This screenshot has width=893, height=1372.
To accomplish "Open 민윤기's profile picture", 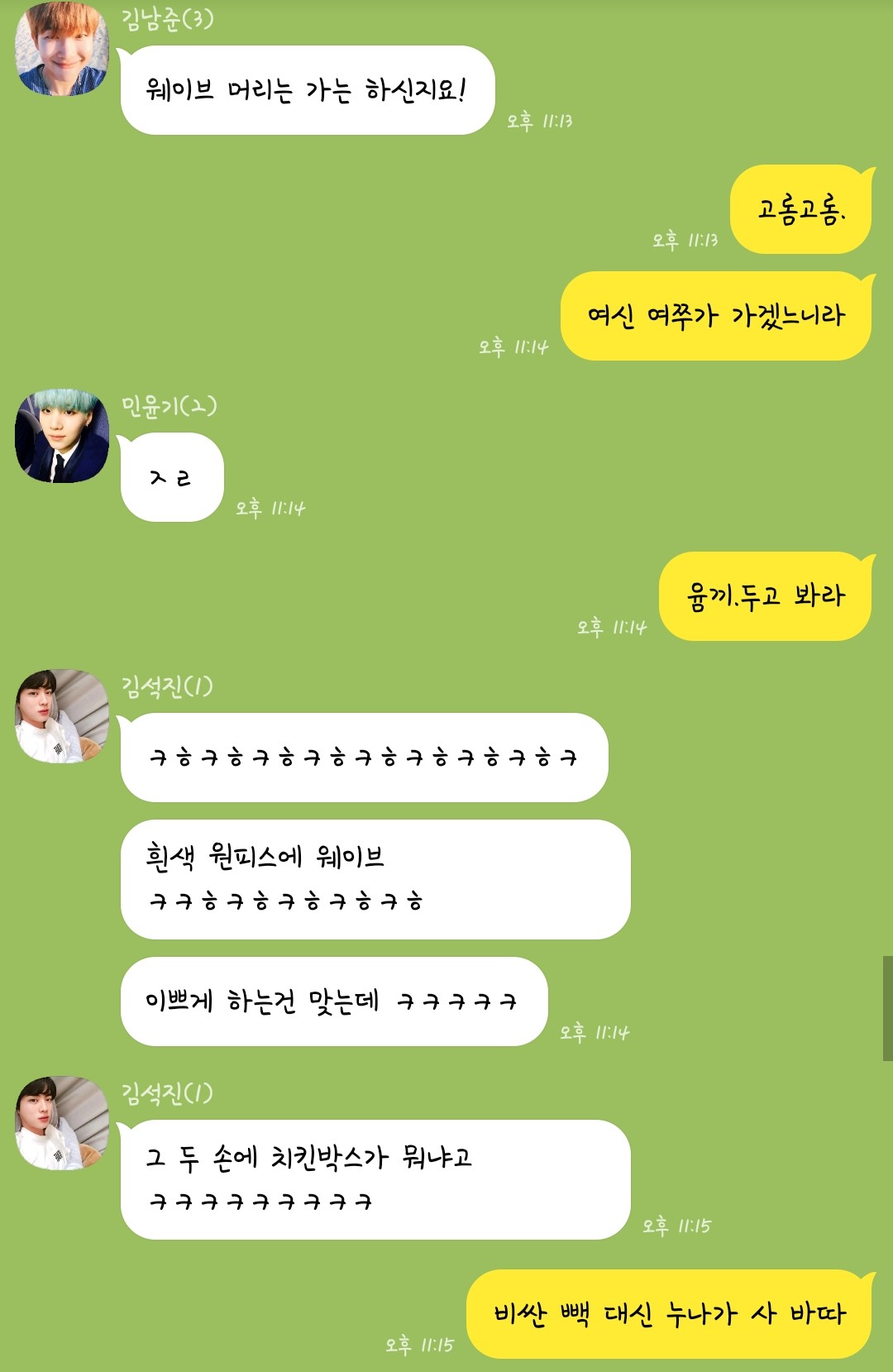I will coord(62,436).
